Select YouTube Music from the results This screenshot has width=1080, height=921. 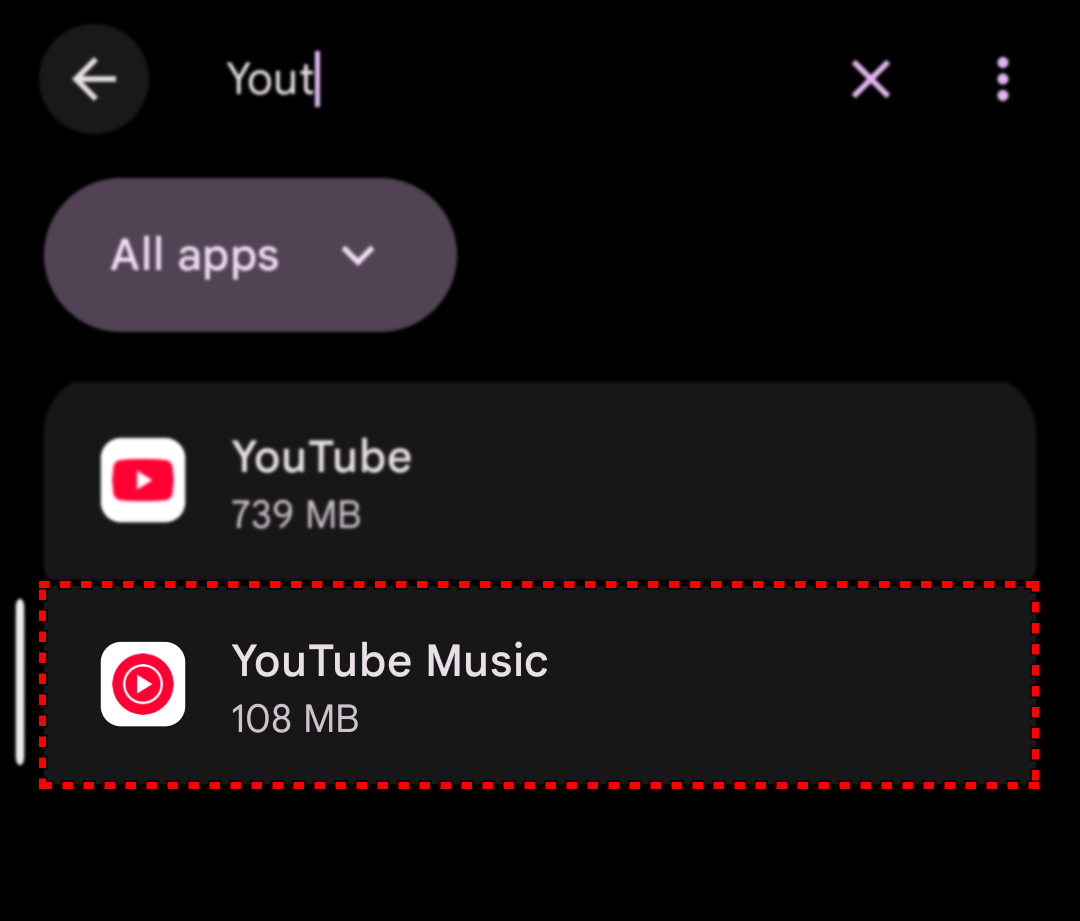[540, 685]
